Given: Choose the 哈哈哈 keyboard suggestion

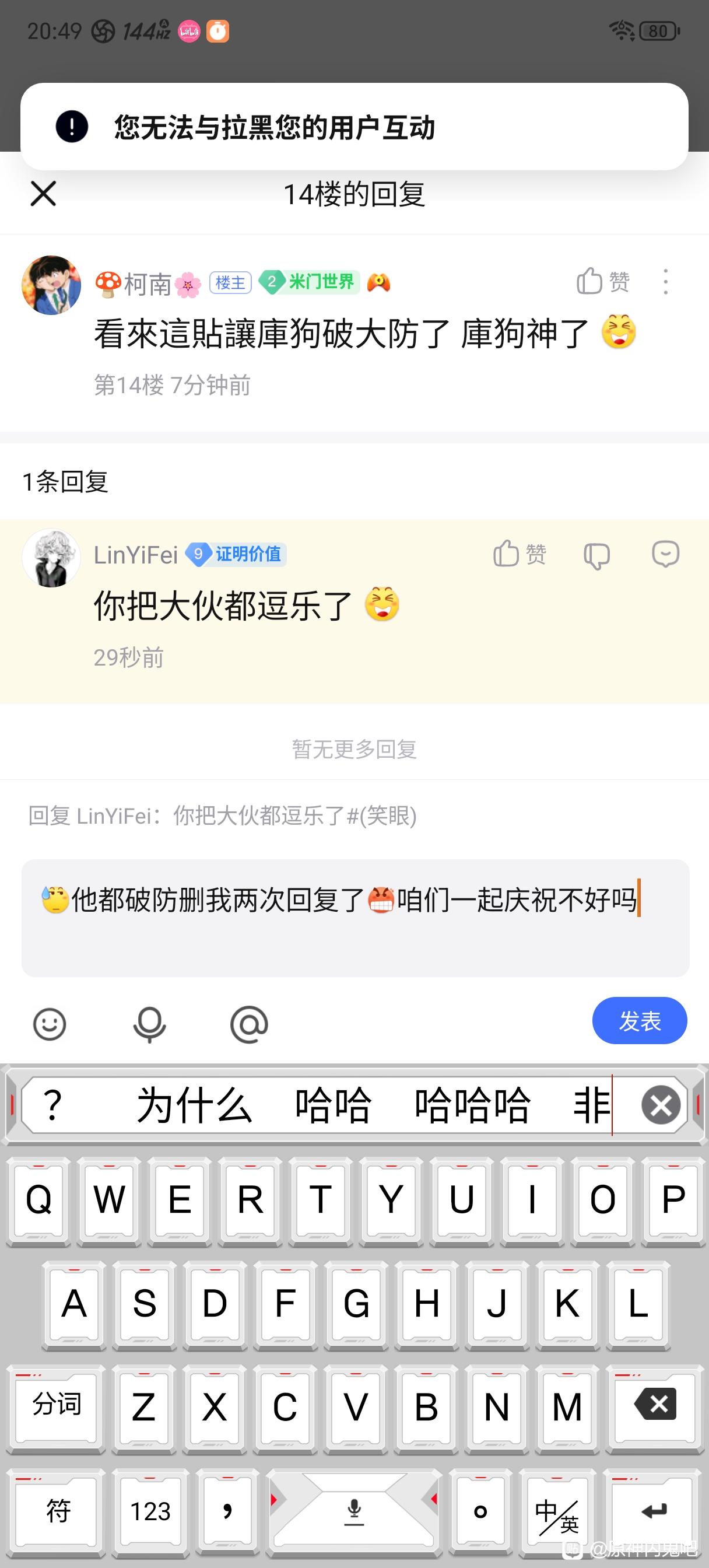Looking at the screenshot, I should coord(472,1105).
